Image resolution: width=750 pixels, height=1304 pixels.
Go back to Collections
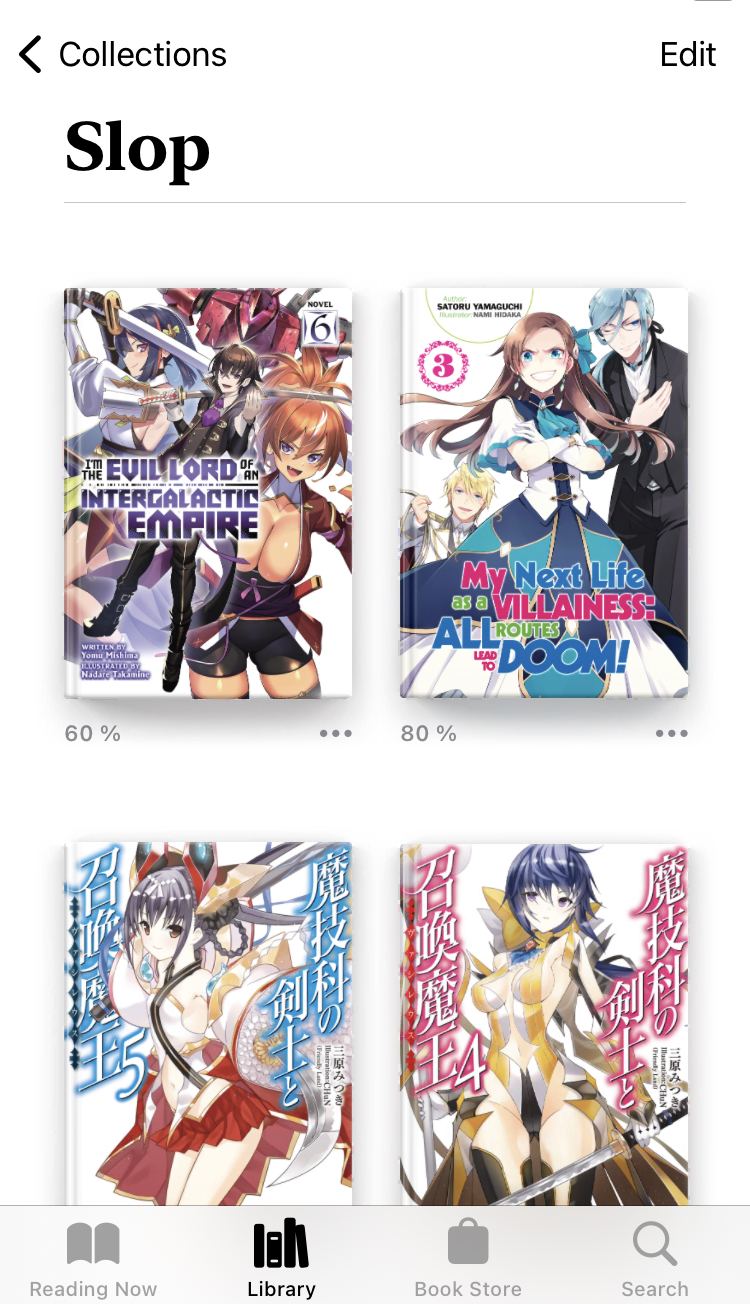pyautogui.click(x=123, y=54)
